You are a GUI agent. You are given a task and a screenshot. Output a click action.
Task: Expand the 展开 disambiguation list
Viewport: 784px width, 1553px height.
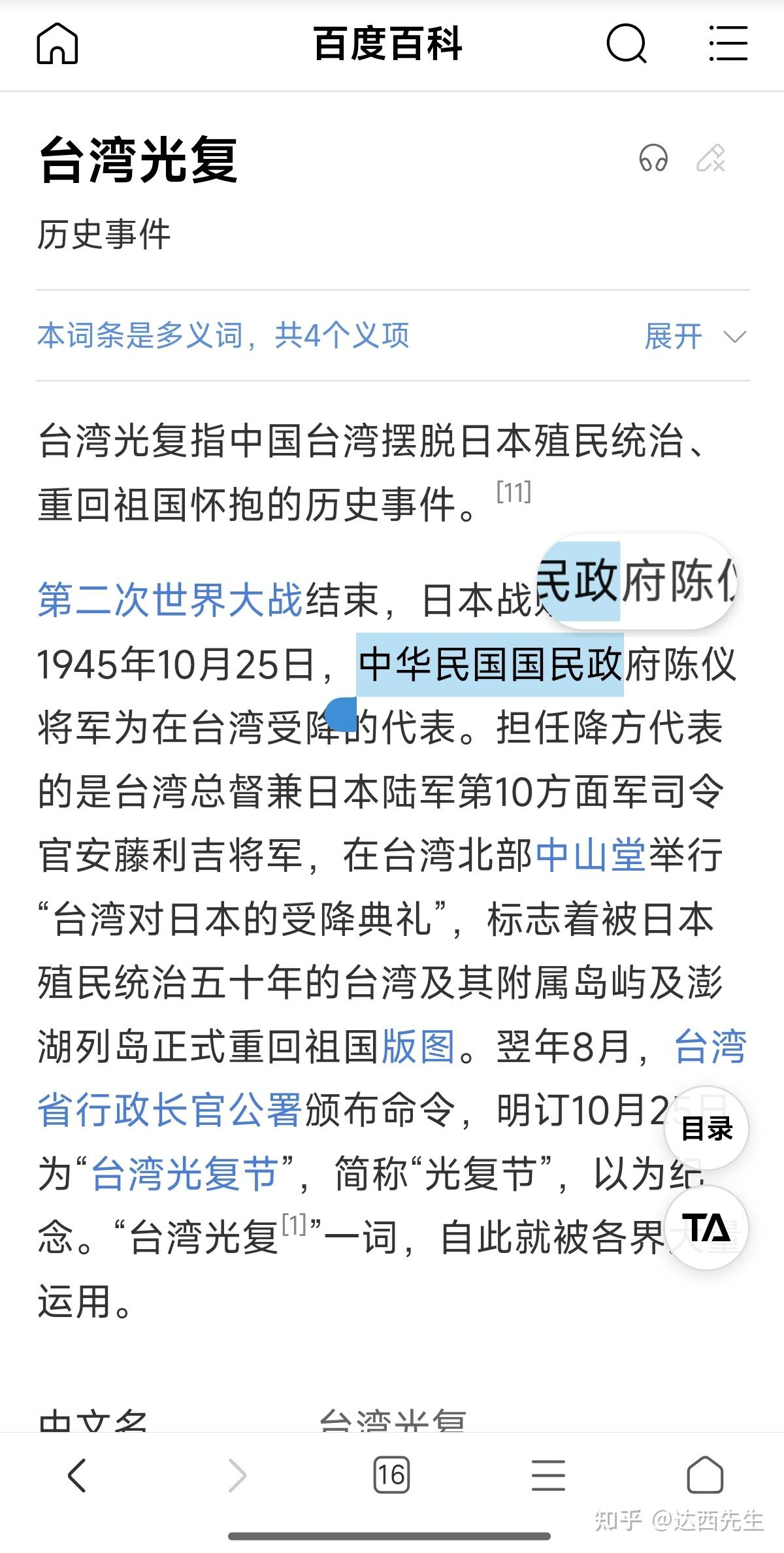(x=694, y=337)
